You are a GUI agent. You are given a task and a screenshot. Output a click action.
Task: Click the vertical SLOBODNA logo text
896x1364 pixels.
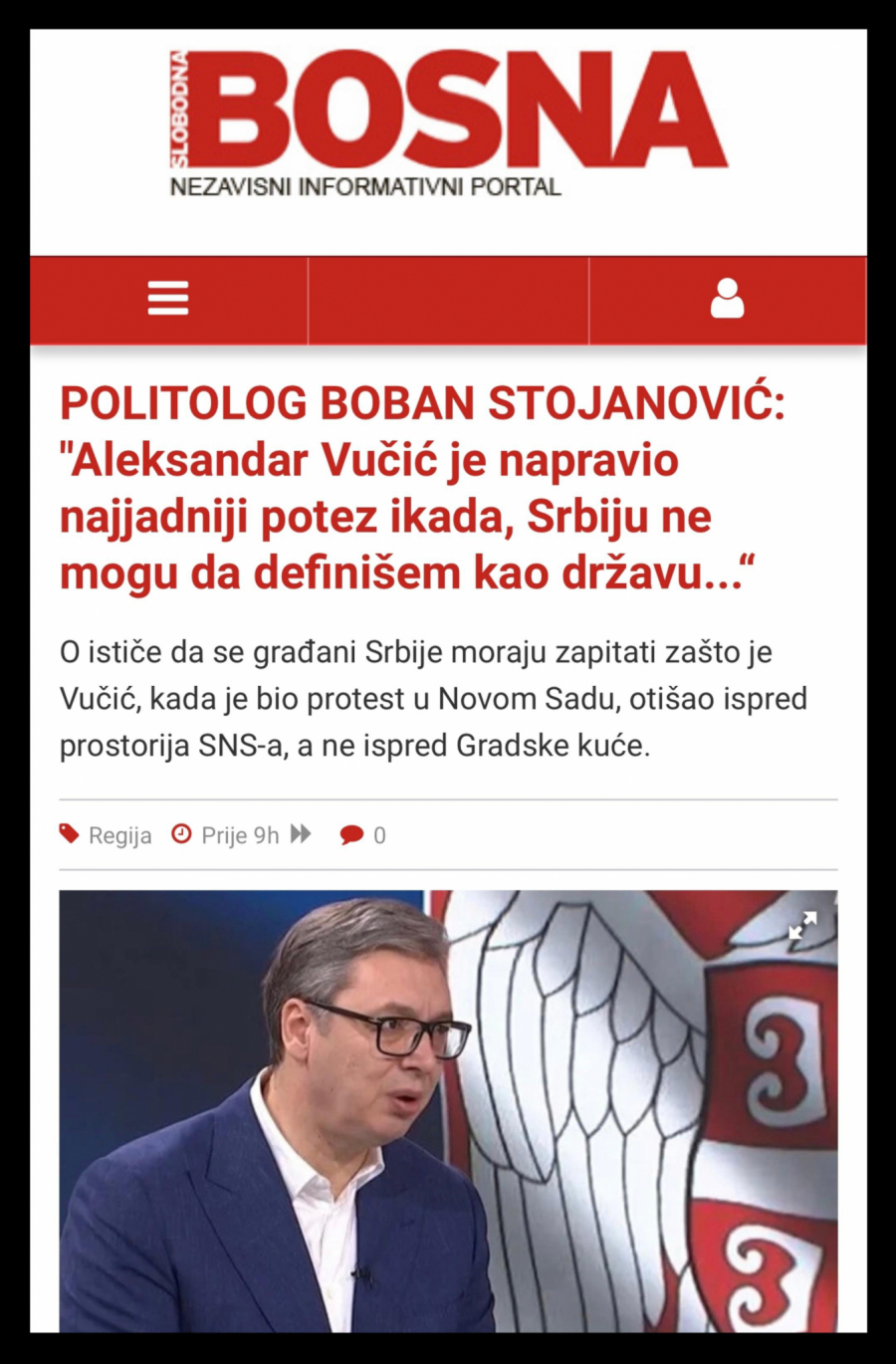click(179, 110)
